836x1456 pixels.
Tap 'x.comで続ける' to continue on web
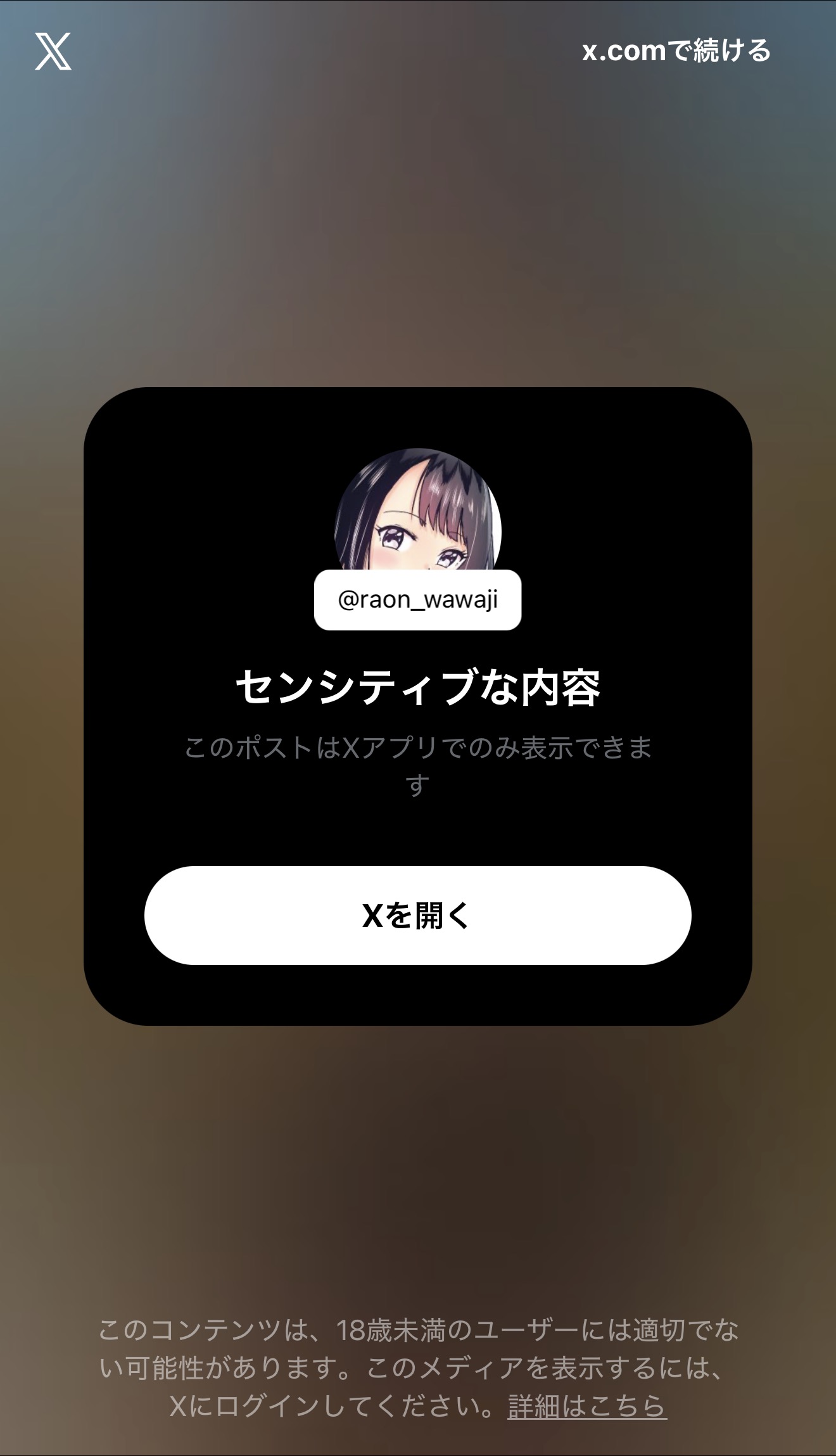pyautogui.click(x=676, y=51)
